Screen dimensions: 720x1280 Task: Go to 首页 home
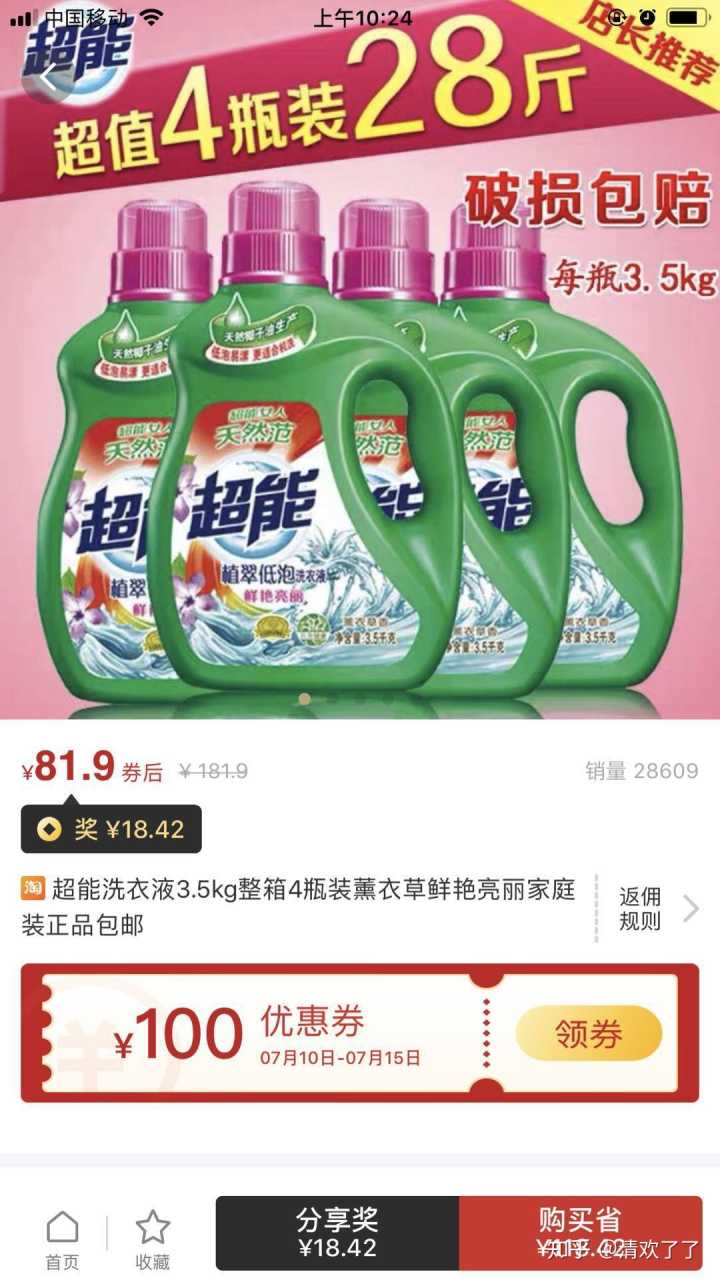(x=62, y=1240)
